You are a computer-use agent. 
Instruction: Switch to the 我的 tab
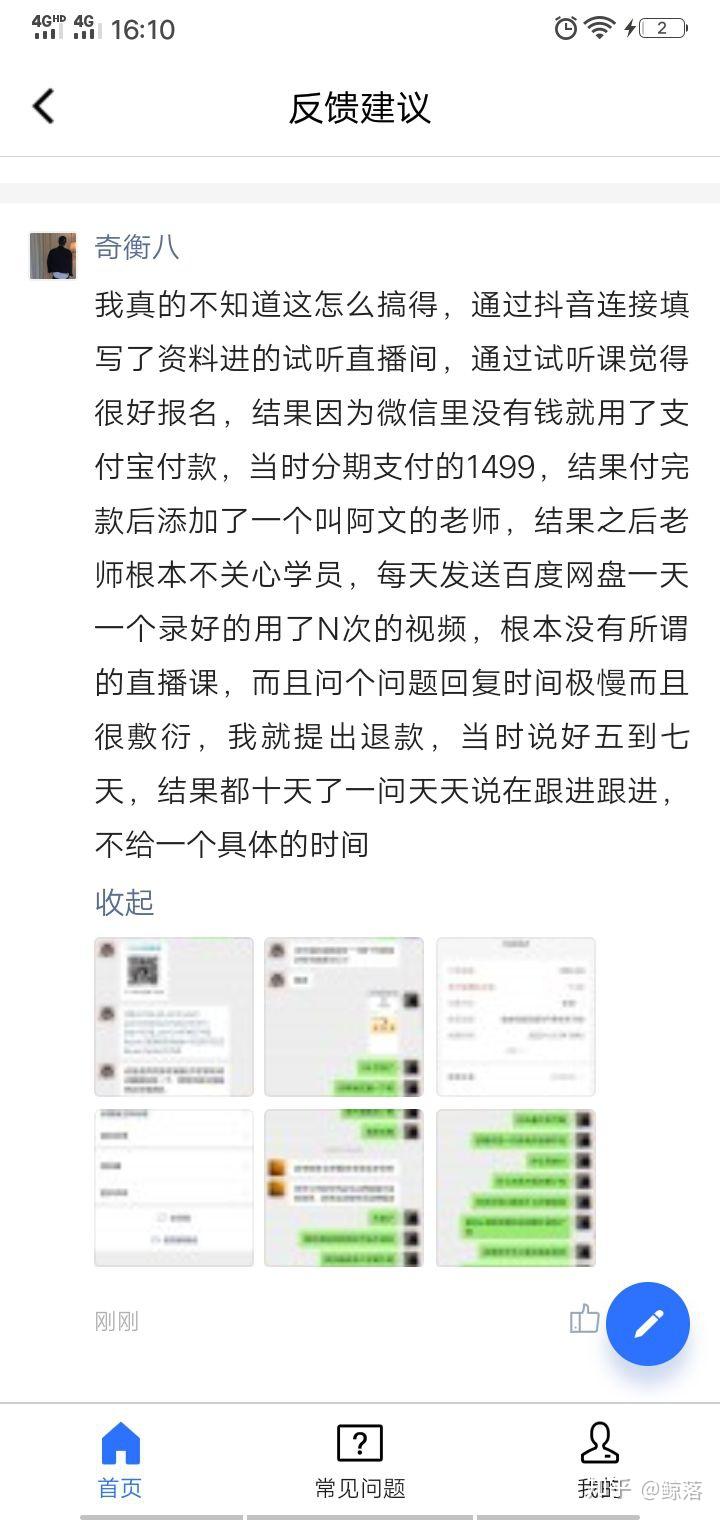point(600,1460)
